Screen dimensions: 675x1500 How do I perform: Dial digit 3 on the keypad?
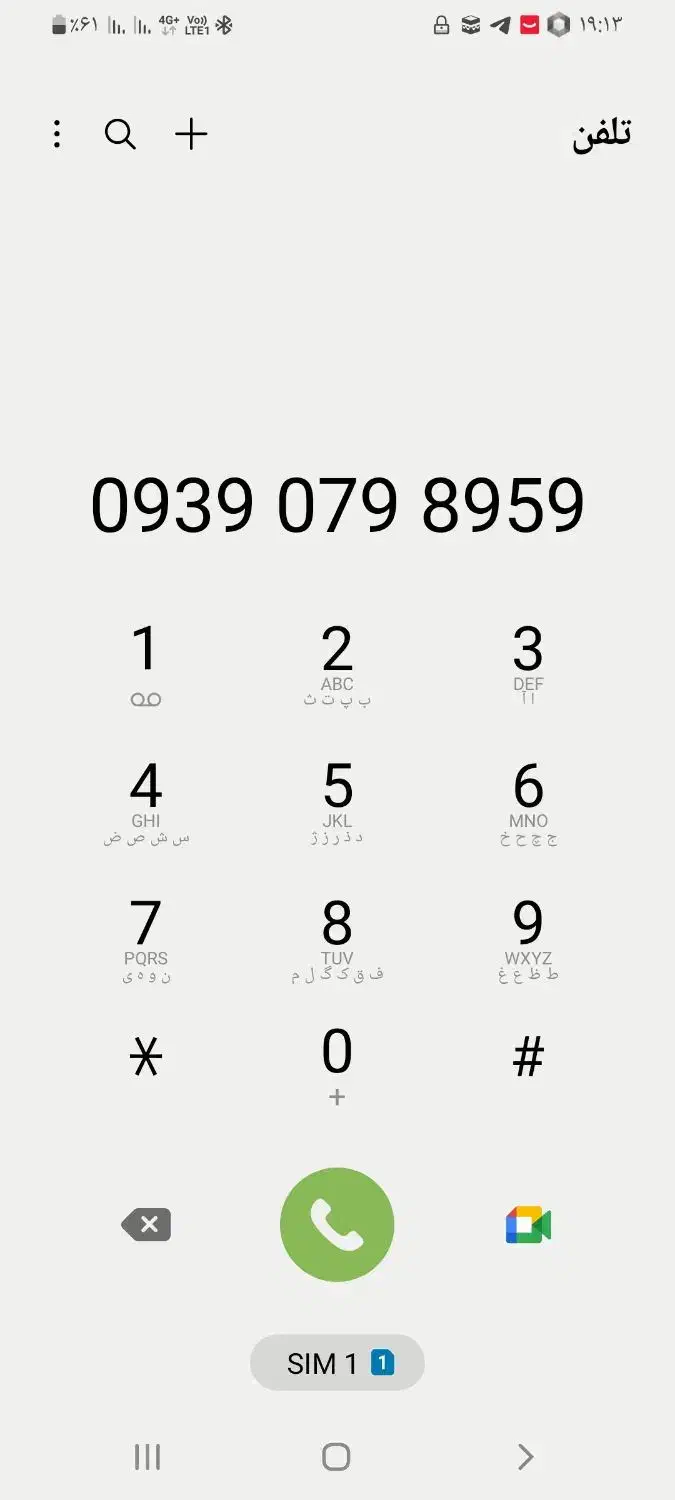click(528, 661)
